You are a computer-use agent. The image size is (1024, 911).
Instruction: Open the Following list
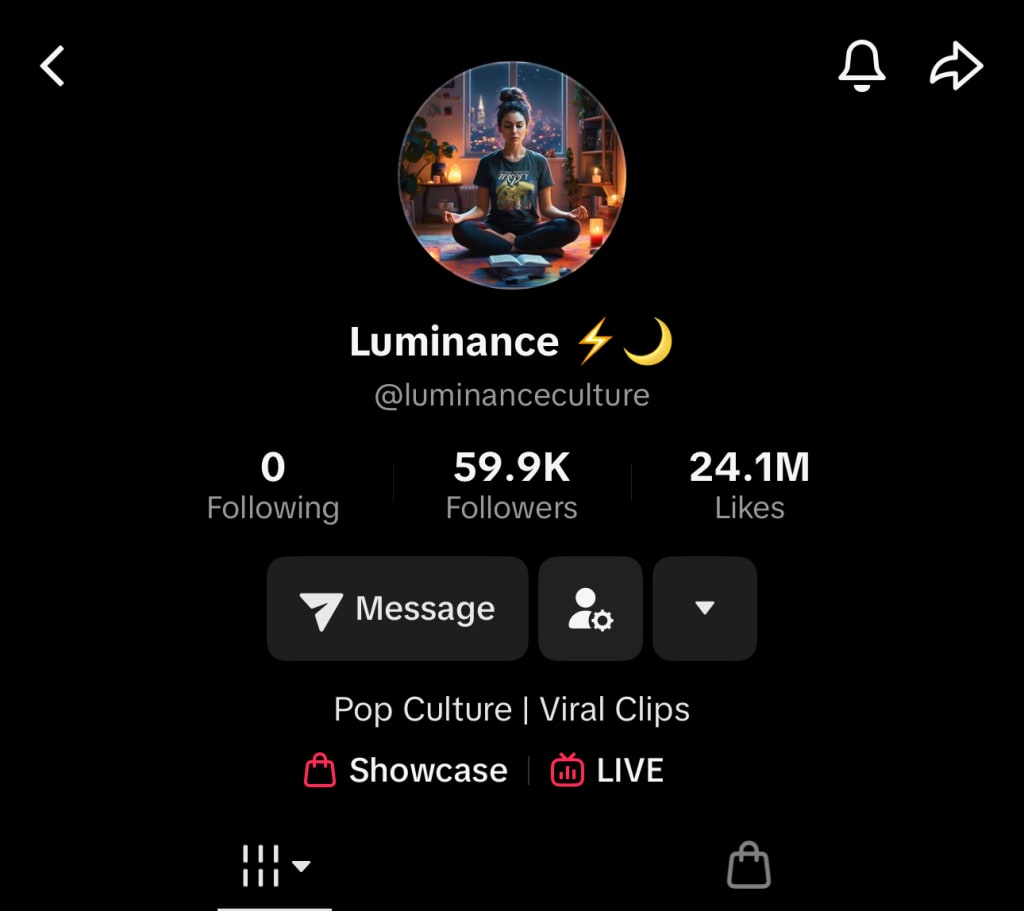(272, 486)
